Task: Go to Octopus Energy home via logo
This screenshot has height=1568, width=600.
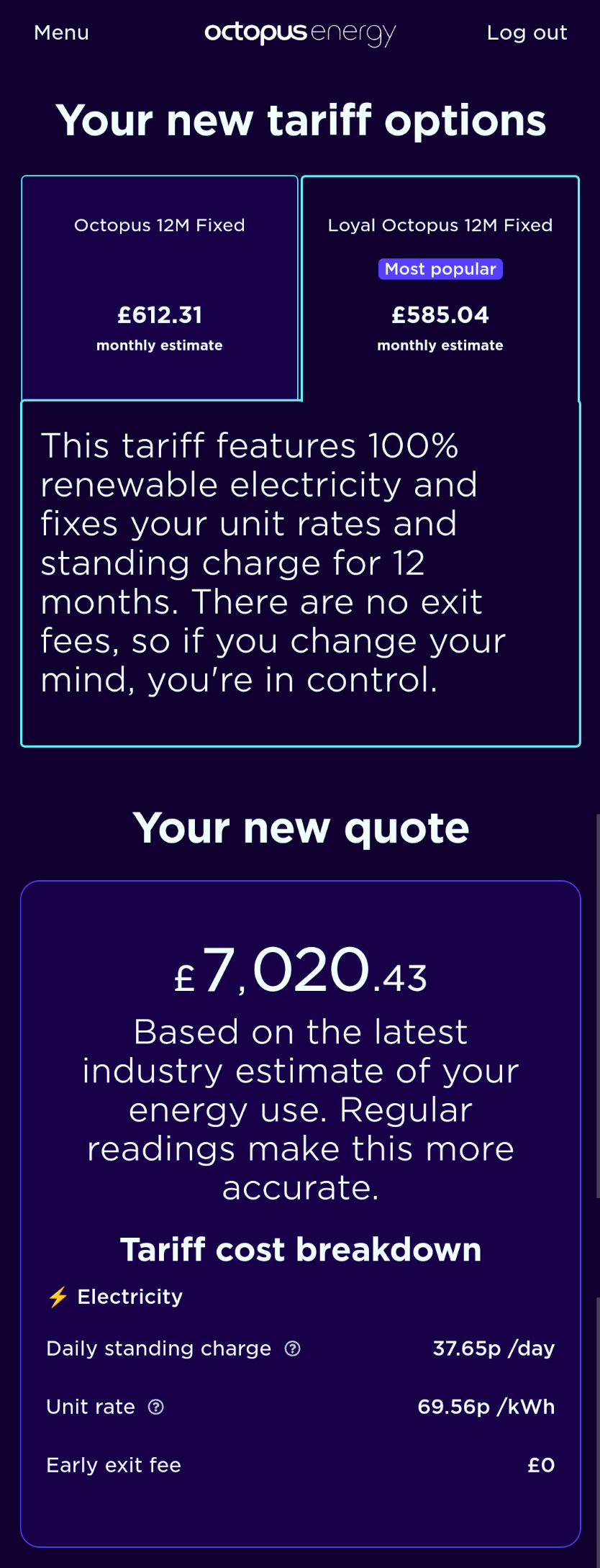Action: pyautogui.click(x=300, y=32)
